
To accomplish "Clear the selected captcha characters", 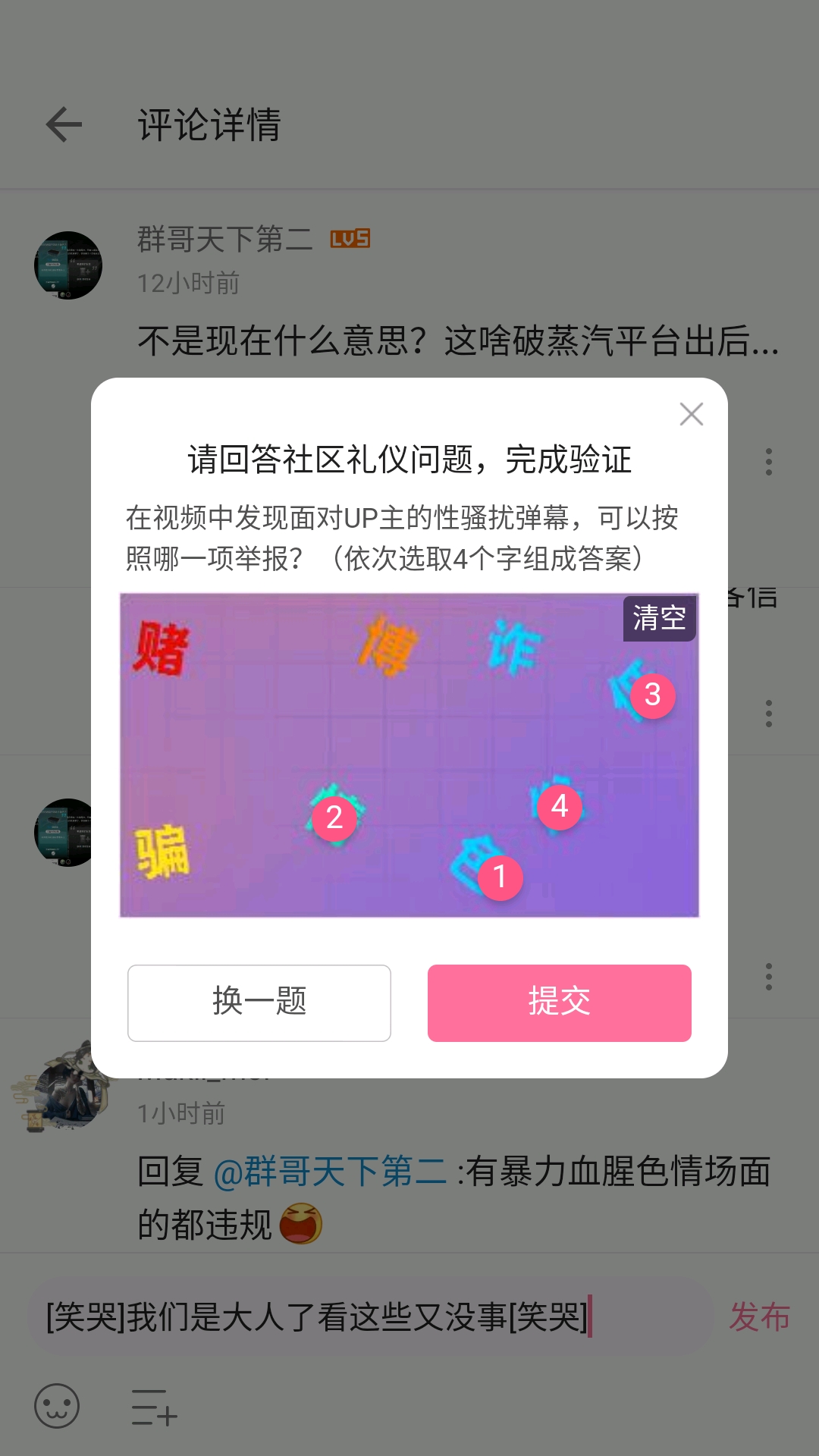I will pos(660,618).
